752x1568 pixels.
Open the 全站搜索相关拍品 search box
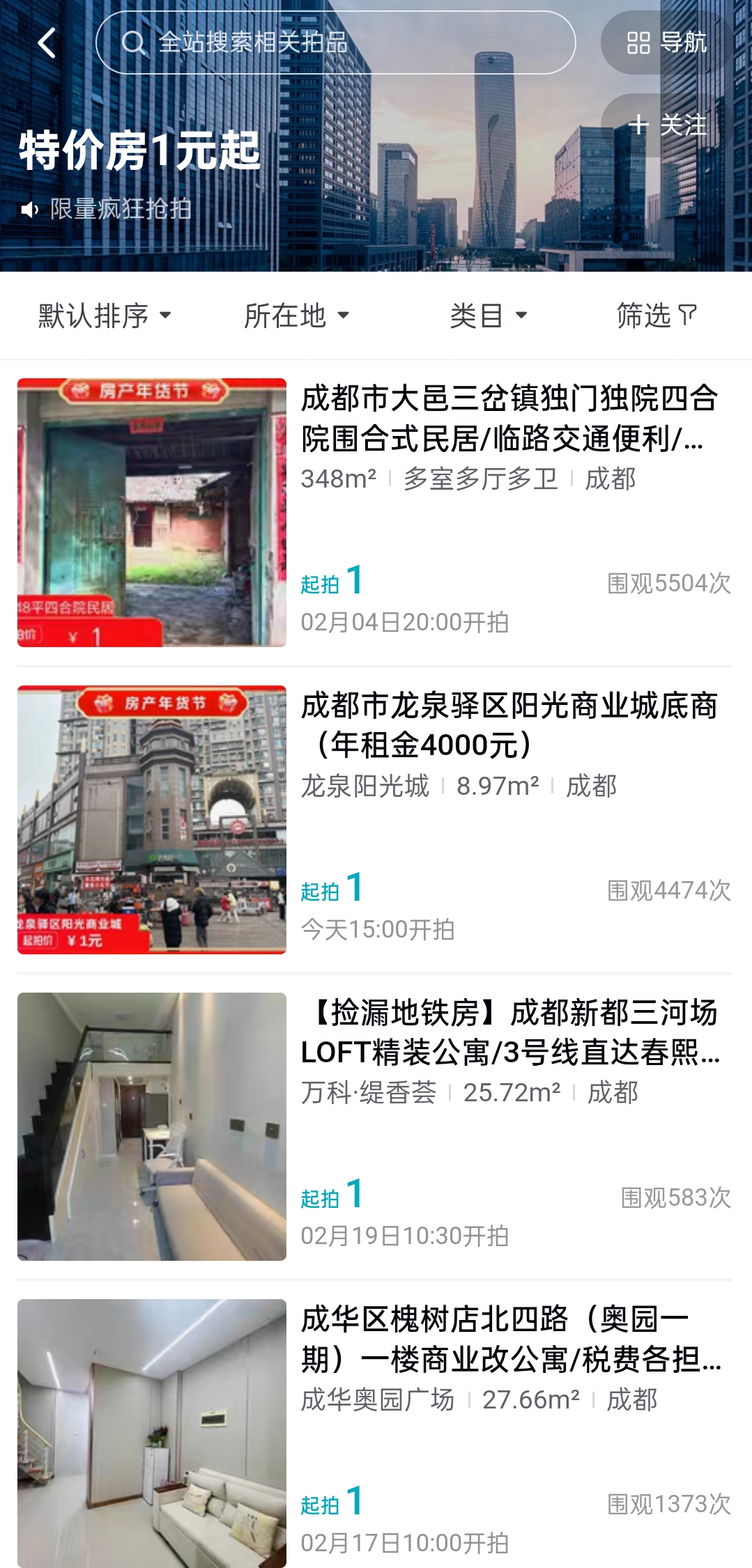(x=335, y=42)
